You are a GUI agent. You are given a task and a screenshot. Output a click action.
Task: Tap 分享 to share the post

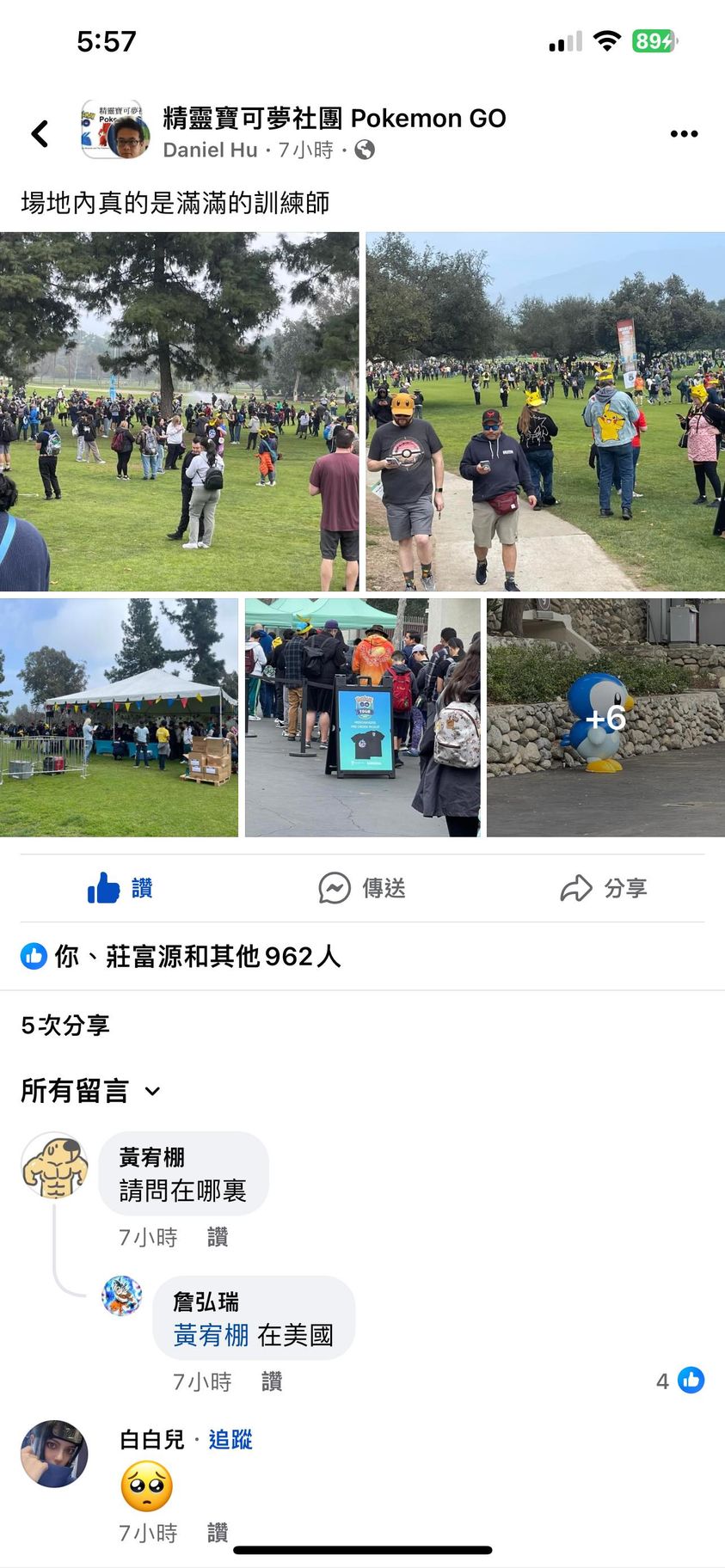604,888
